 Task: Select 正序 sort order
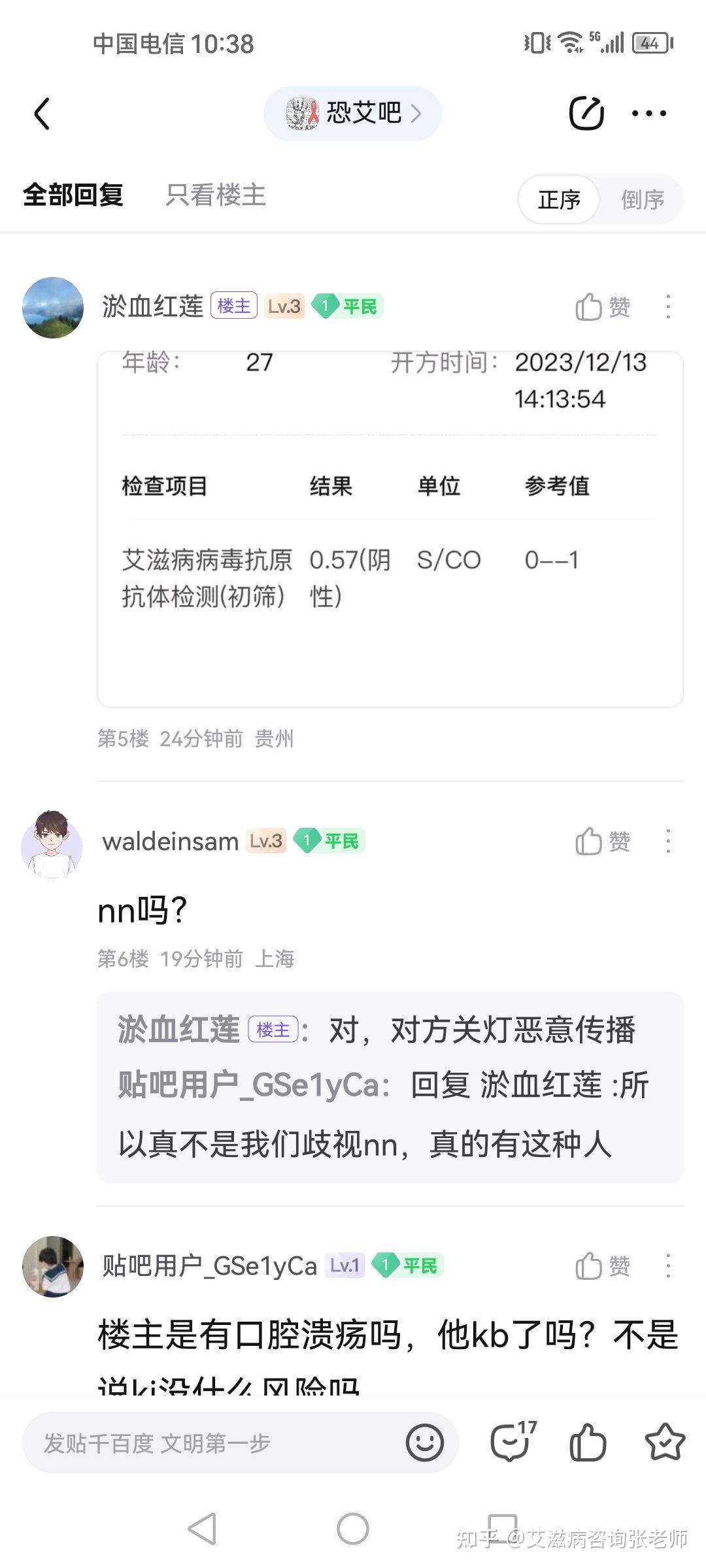[559, 199]
